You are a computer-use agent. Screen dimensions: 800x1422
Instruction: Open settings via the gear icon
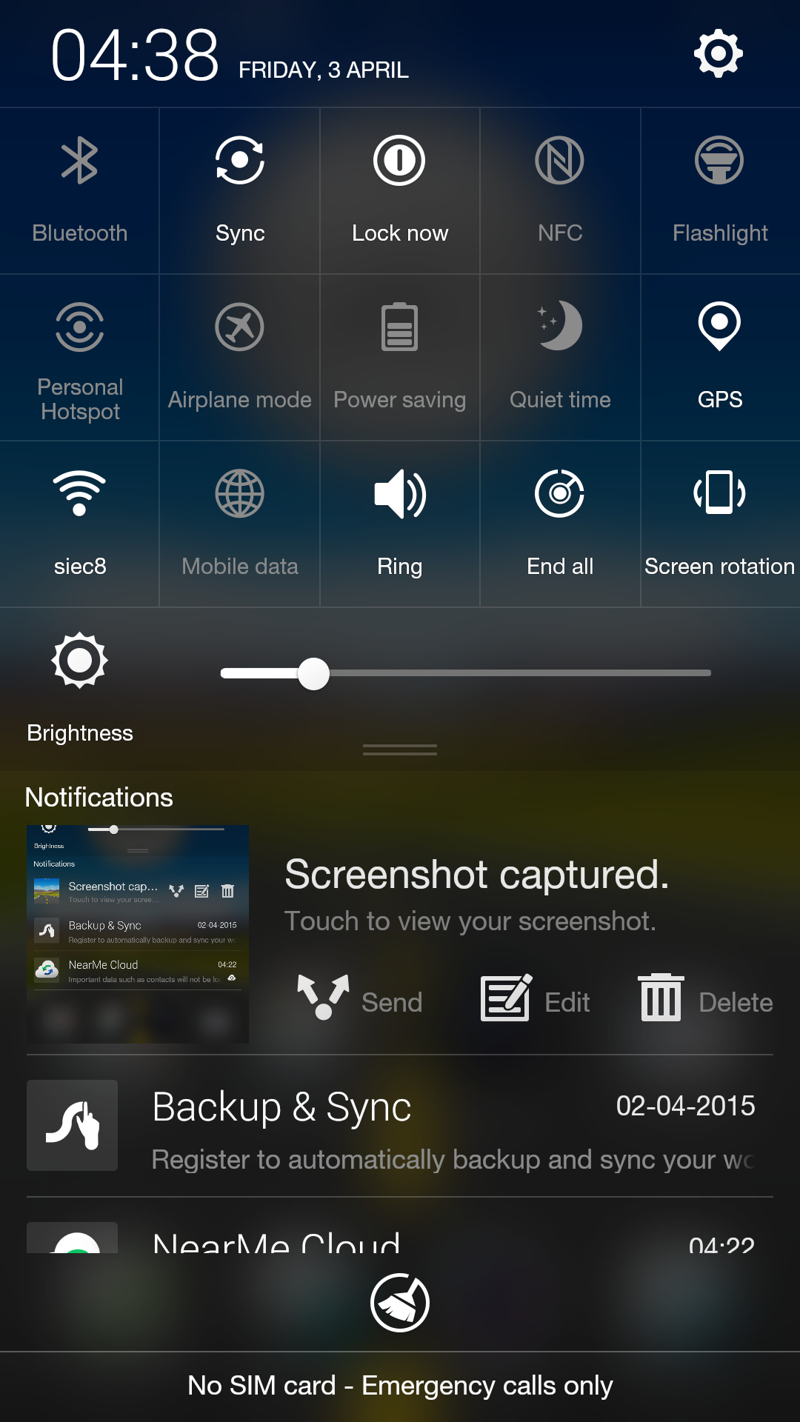(x=718, y=53)
